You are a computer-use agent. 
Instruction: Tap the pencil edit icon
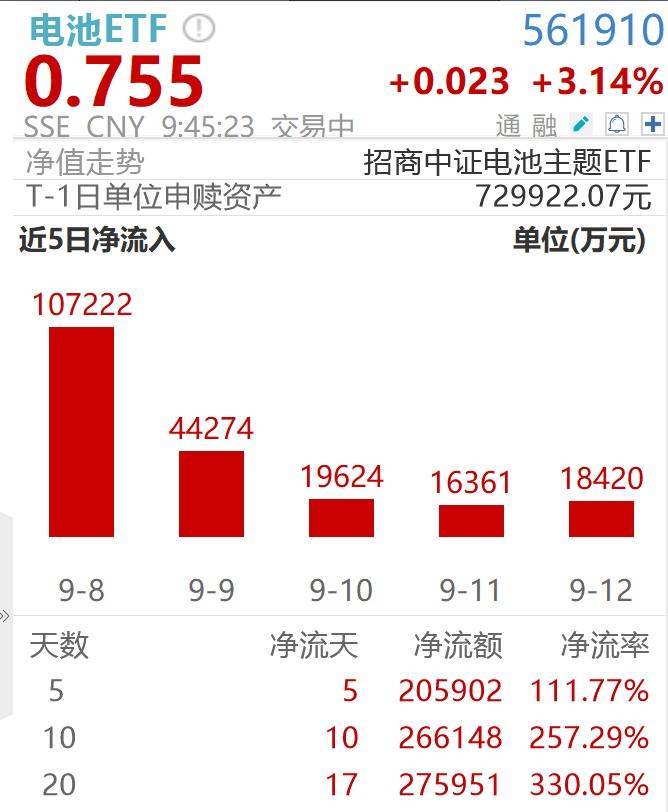click(582, 125)
